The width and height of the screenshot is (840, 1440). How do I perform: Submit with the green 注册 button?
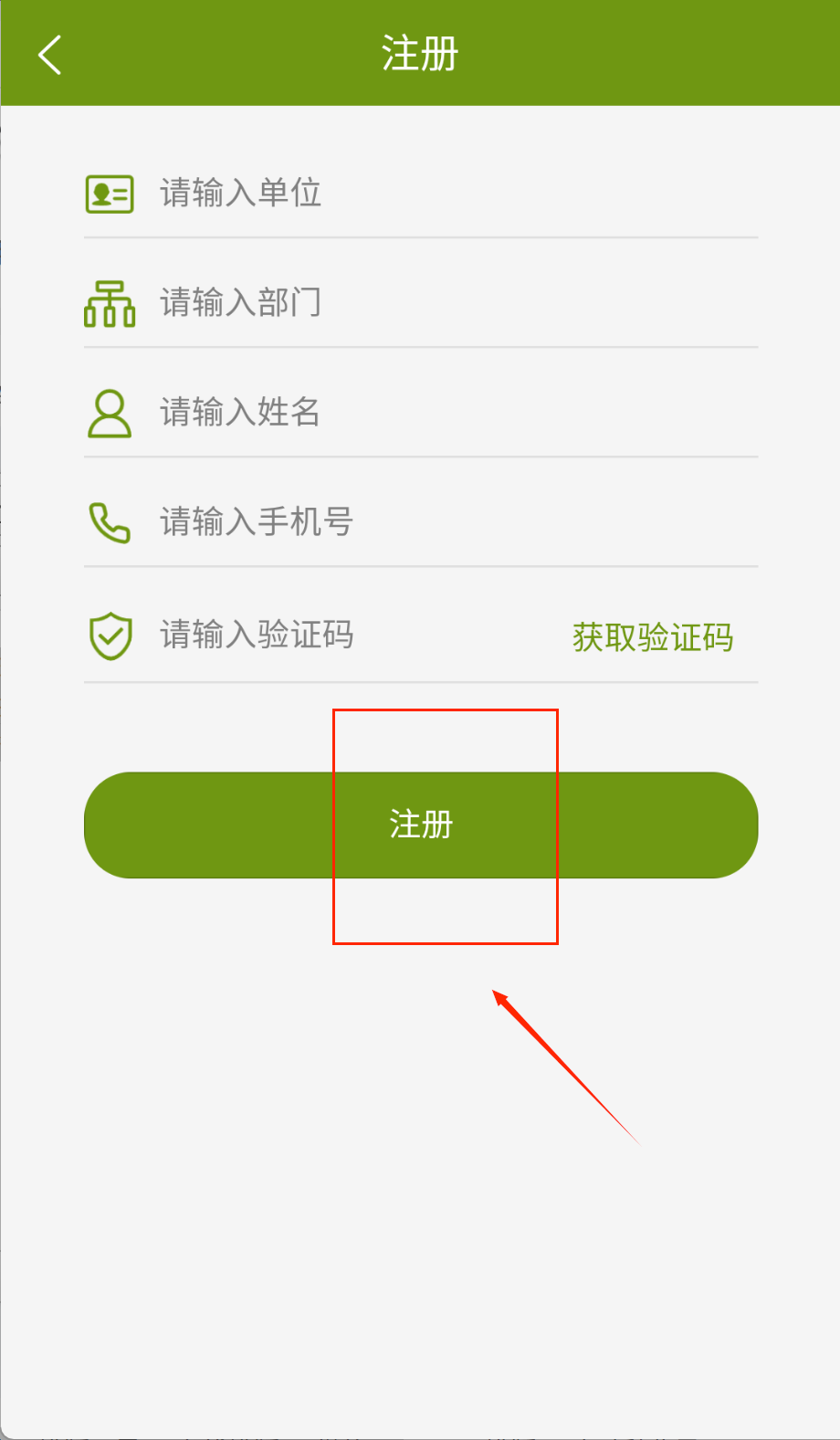pos(421,825)
